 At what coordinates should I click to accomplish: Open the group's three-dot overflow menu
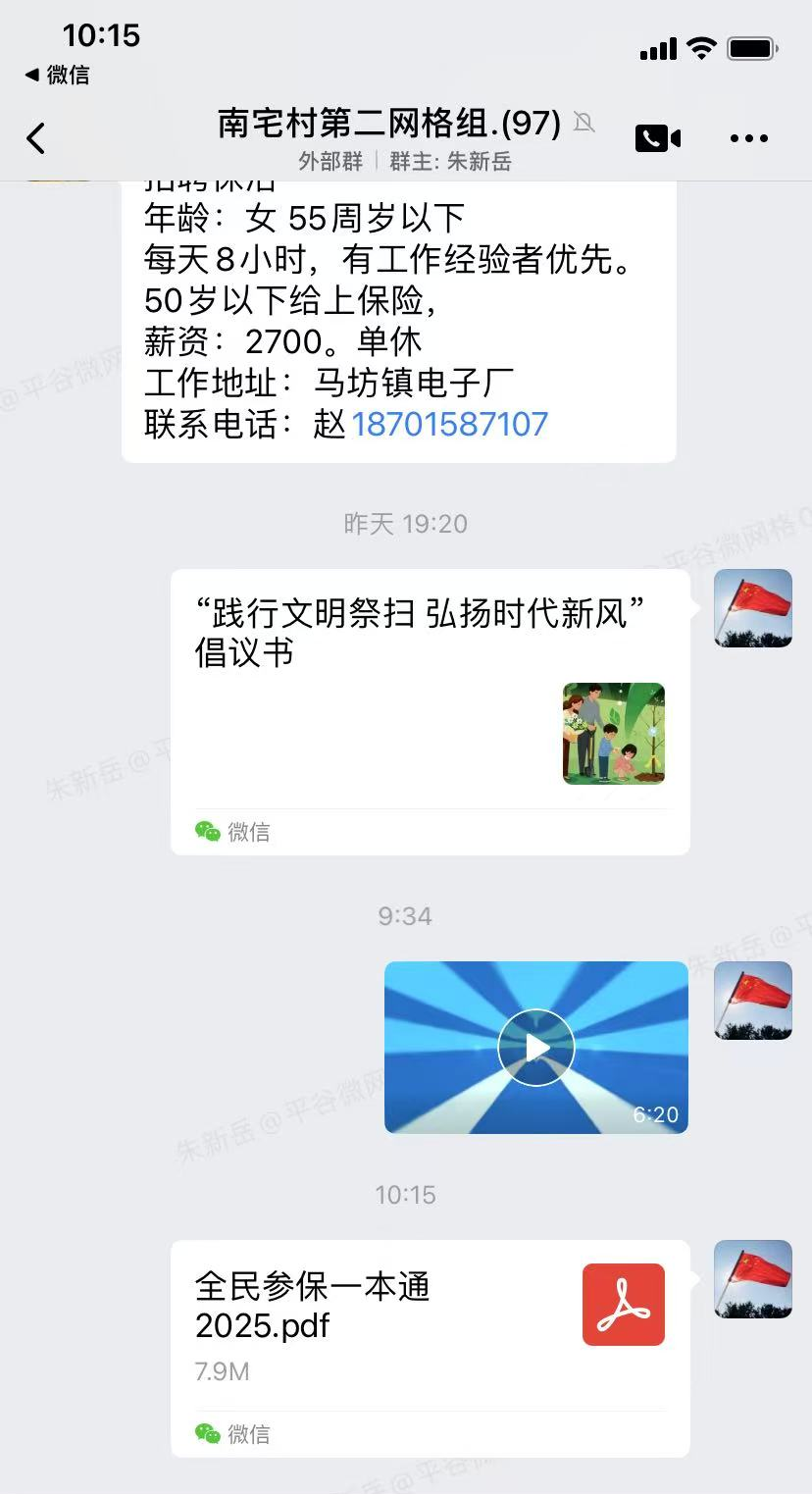coord(748,138)
